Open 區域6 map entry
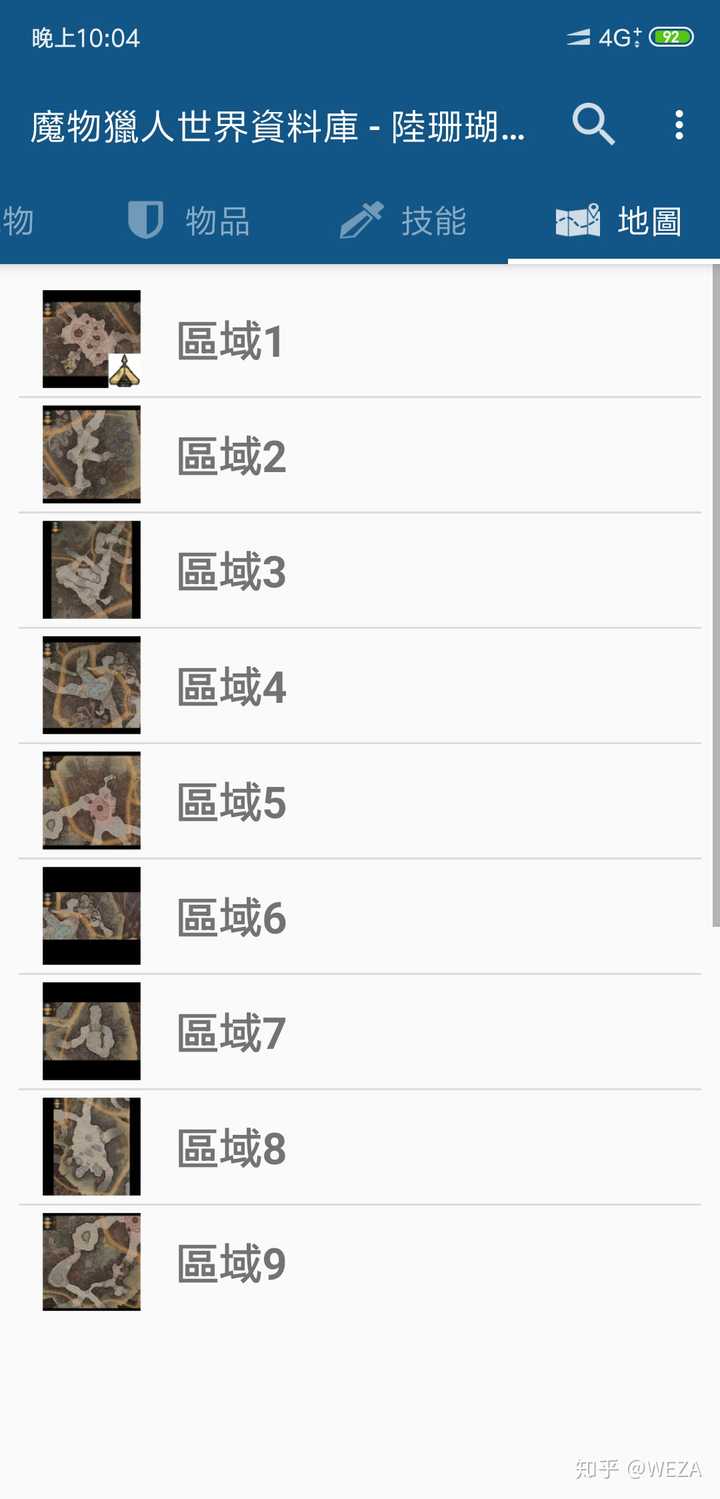 tap(360, 916)
